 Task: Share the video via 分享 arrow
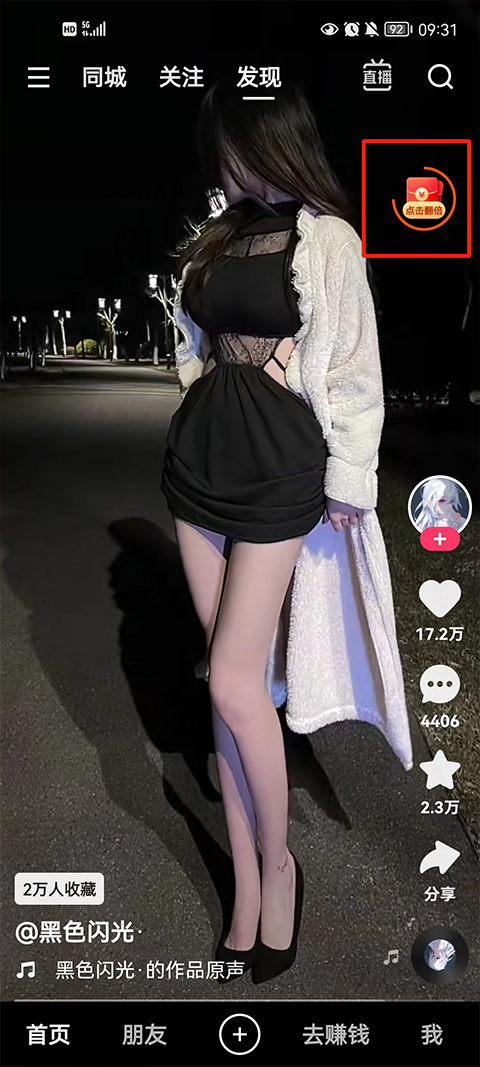click(x=440, y=860)
